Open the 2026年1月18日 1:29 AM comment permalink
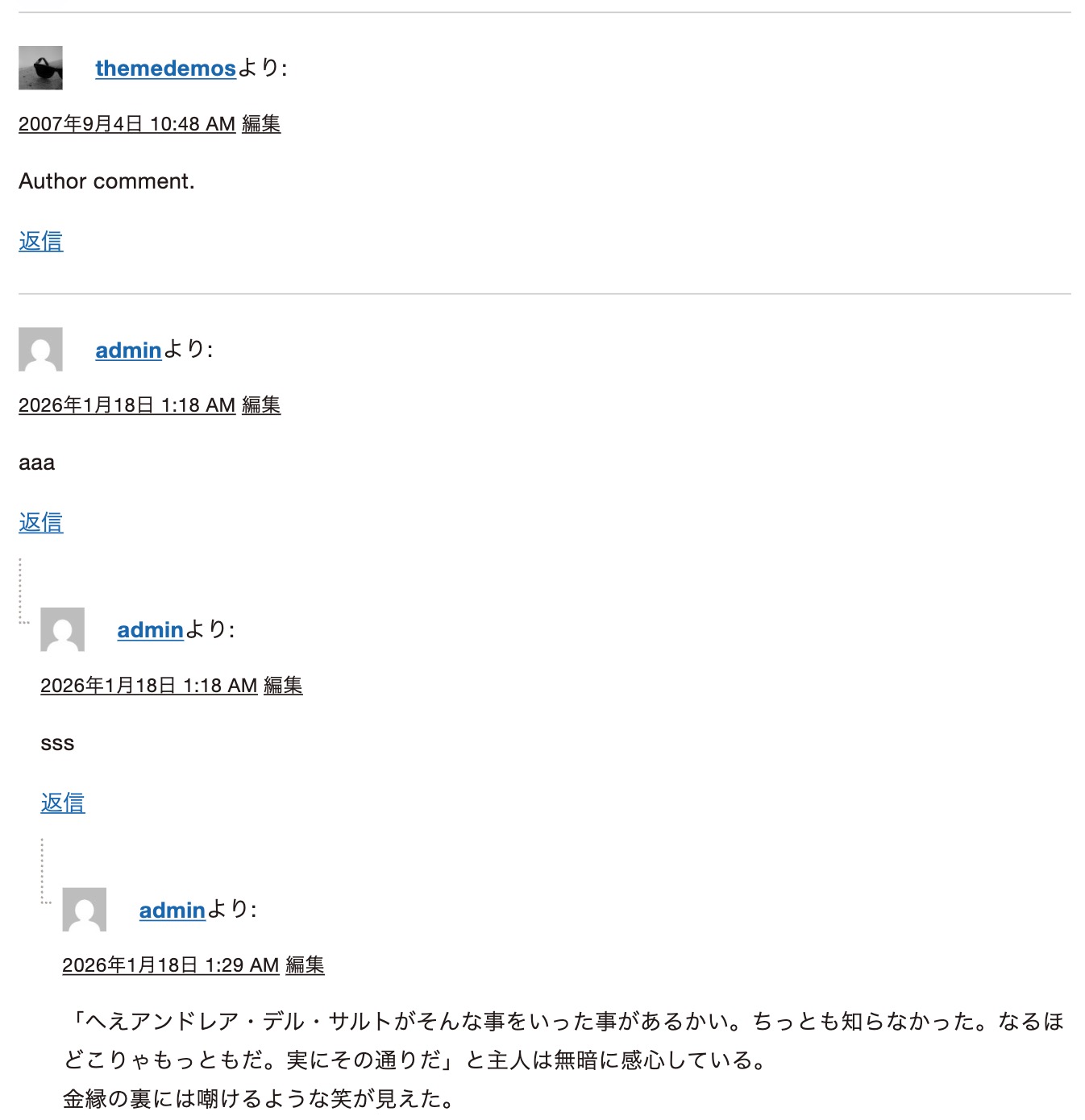The width and height of the screenshot is (1085, 1120). click(170, 965)
